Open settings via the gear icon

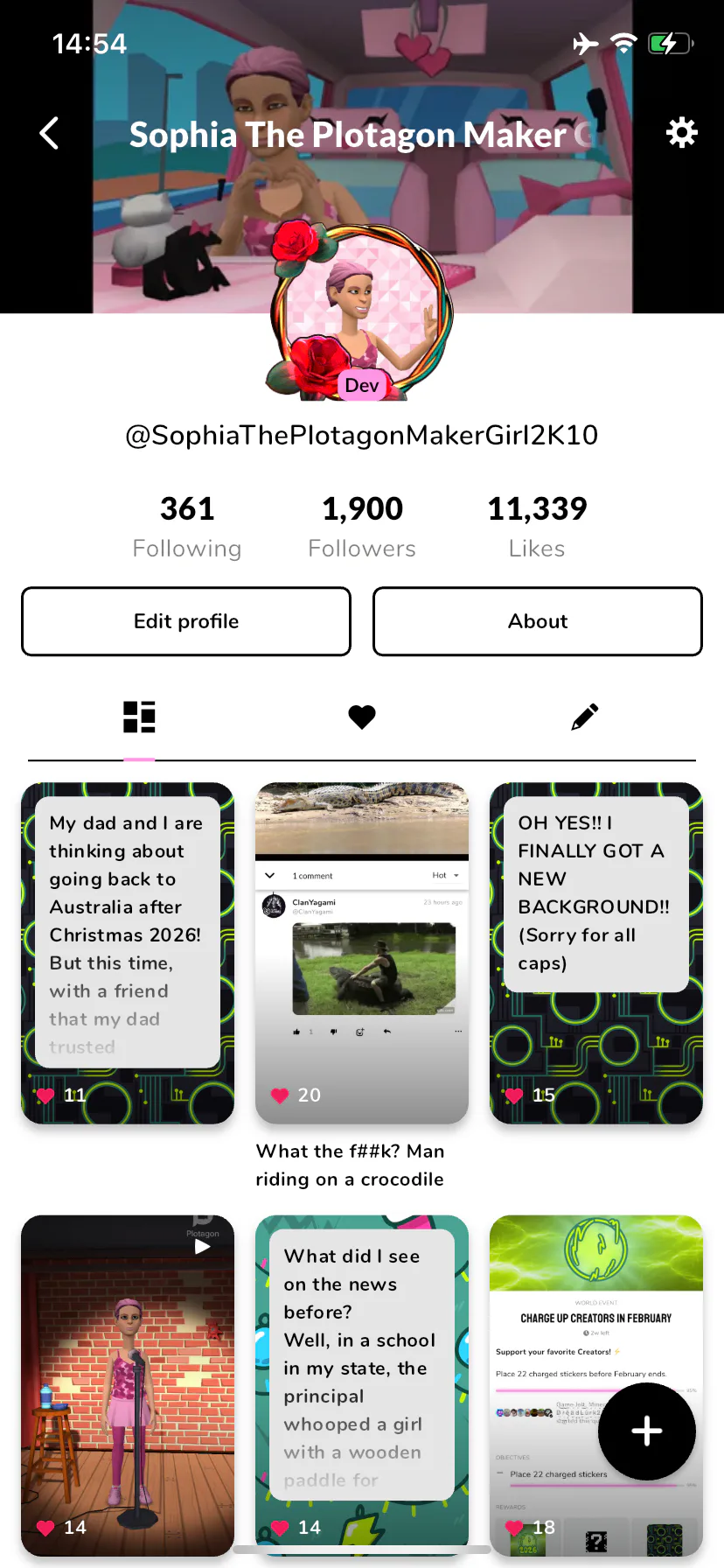coord(681,133)
